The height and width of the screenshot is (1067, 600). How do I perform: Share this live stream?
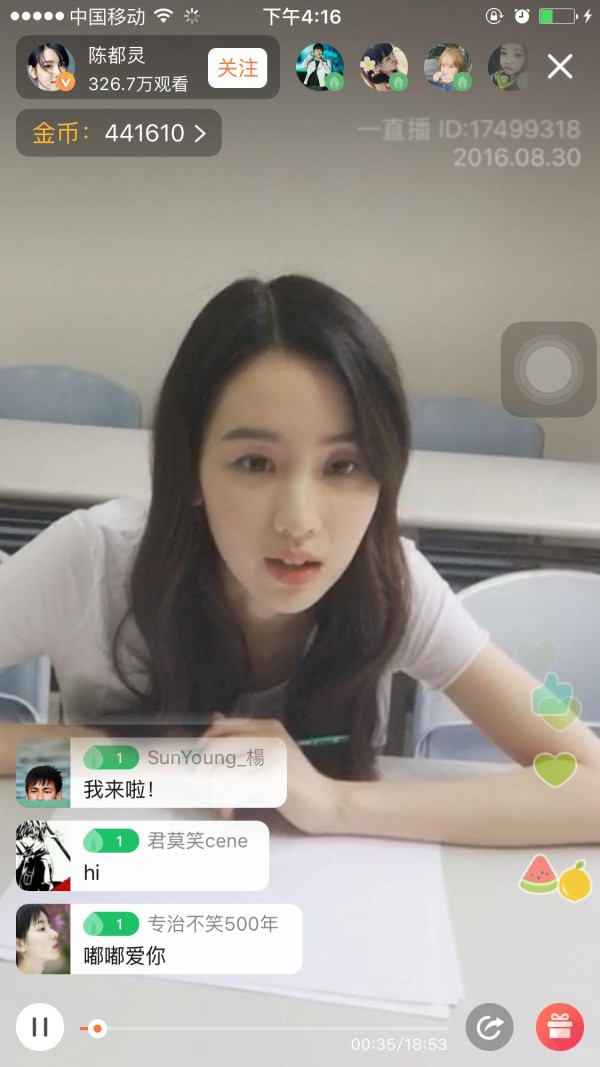point(489,1027)
